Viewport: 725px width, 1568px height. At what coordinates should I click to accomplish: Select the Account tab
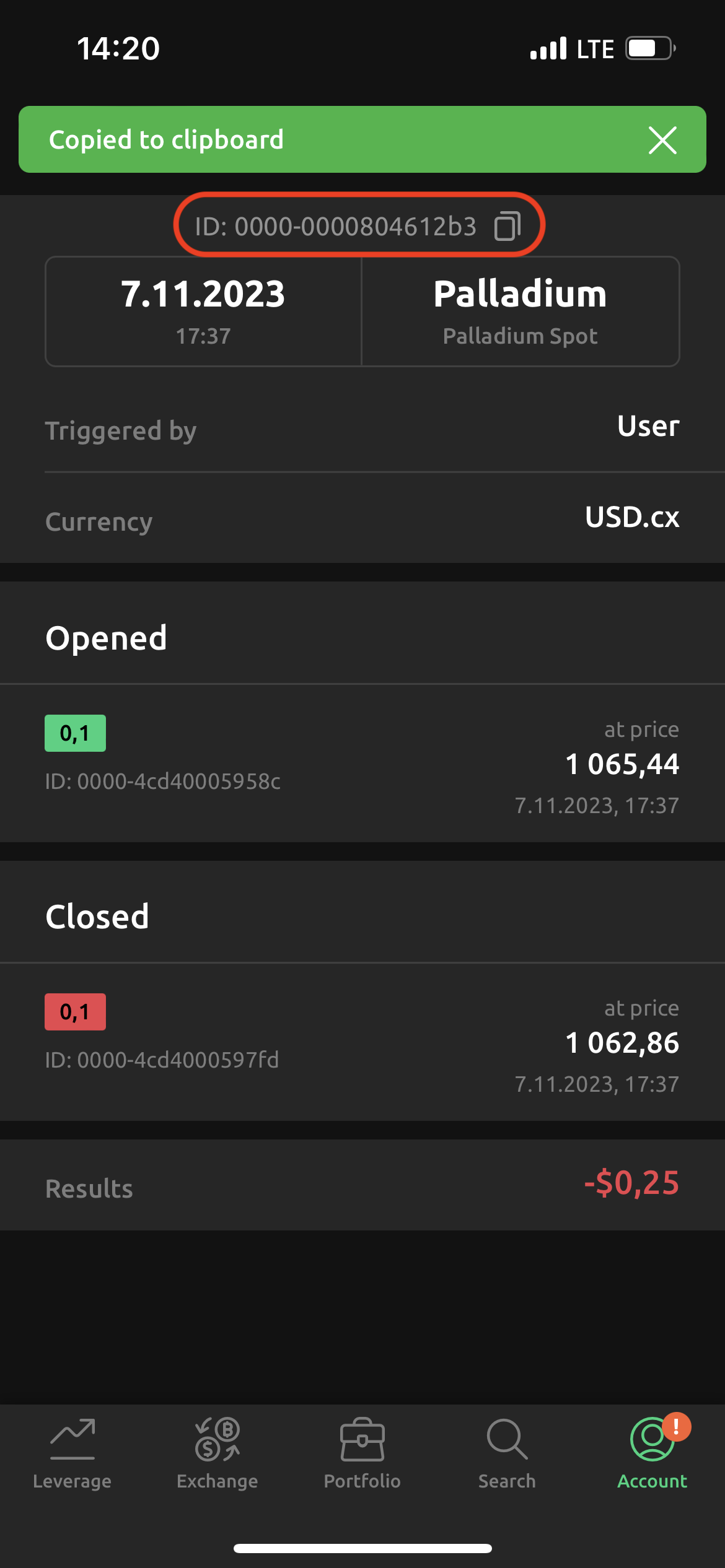tap(652, 1453)
